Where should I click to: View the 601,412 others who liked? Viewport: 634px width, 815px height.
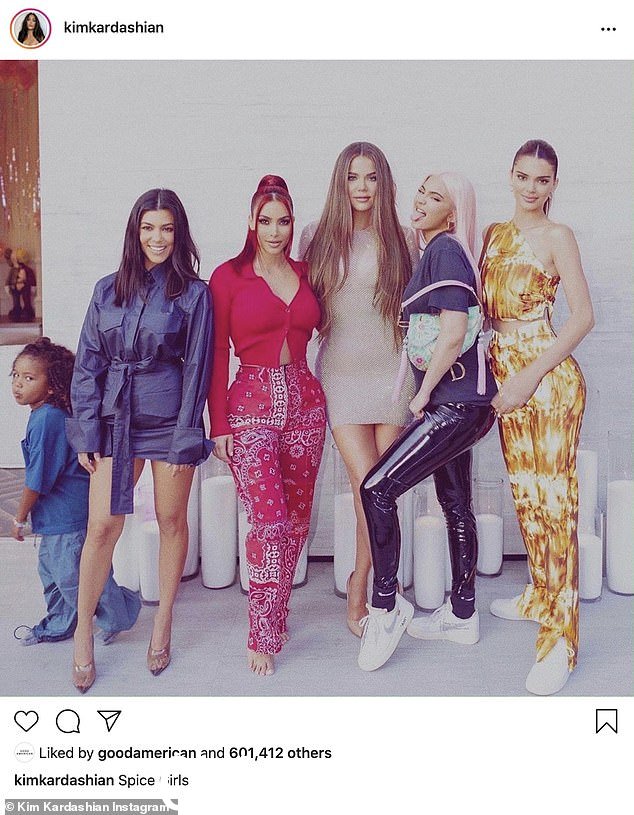click(x=279, y=753)
